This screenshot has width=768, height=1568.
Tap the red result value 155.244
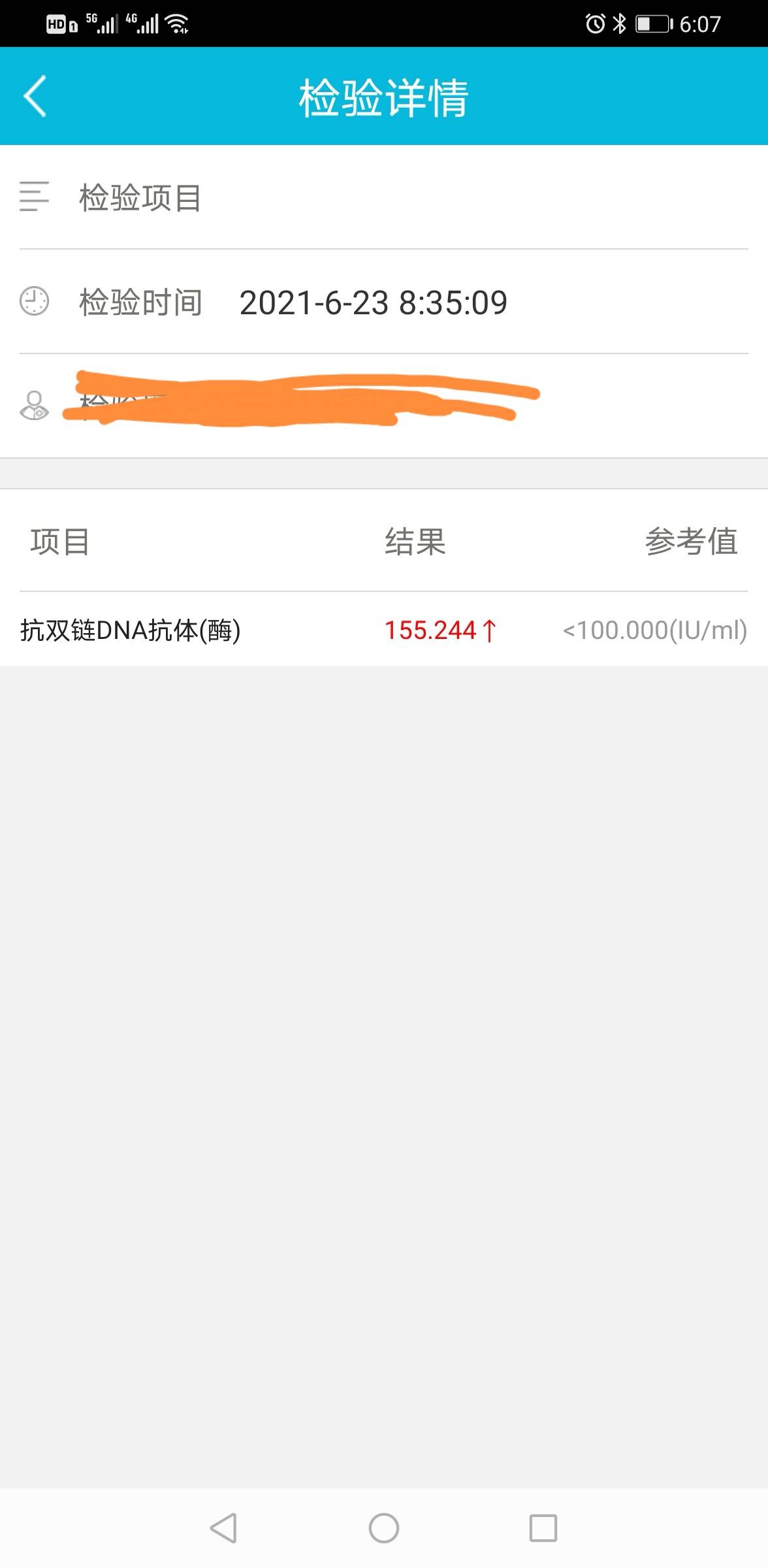(431, 630)
